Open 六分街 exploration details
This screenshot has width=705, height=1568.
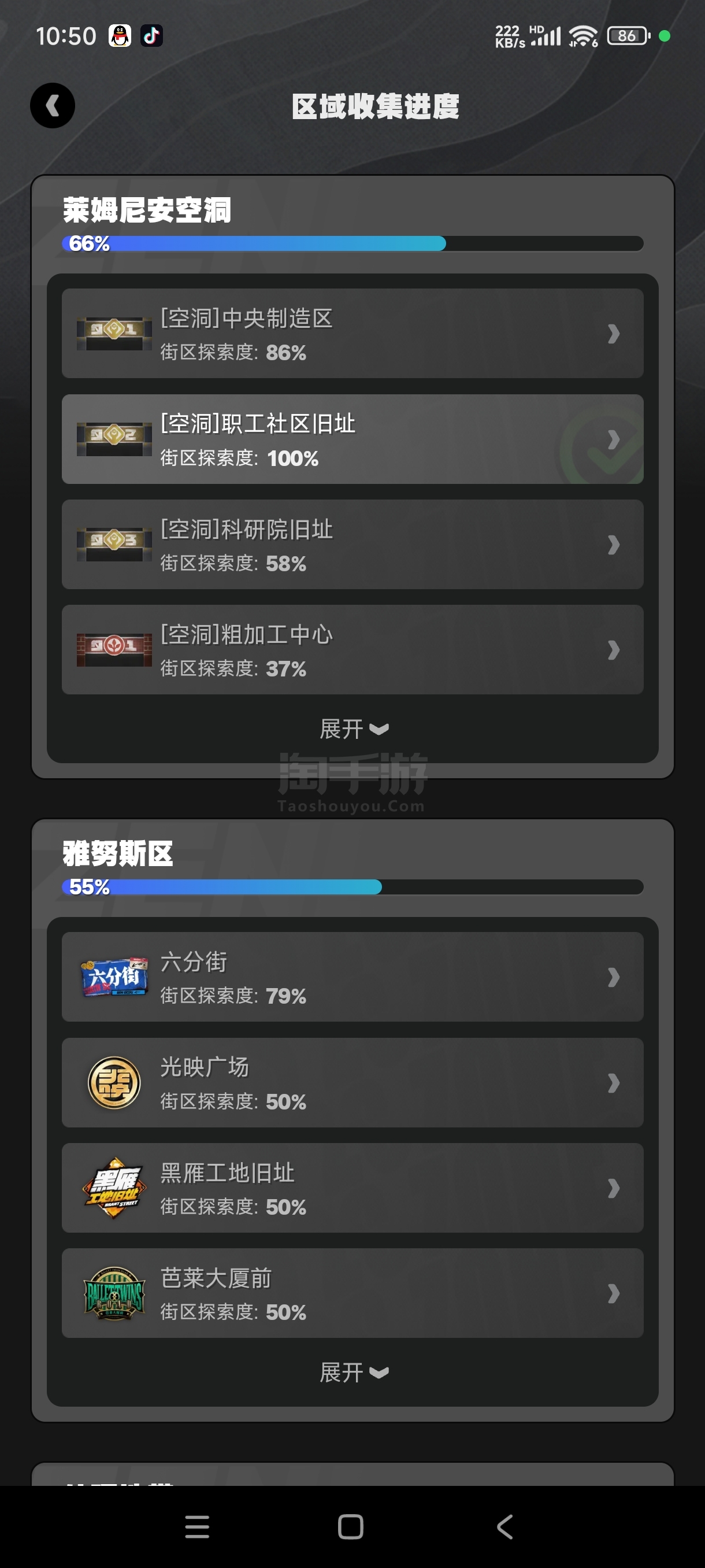[x=352, y=977]
